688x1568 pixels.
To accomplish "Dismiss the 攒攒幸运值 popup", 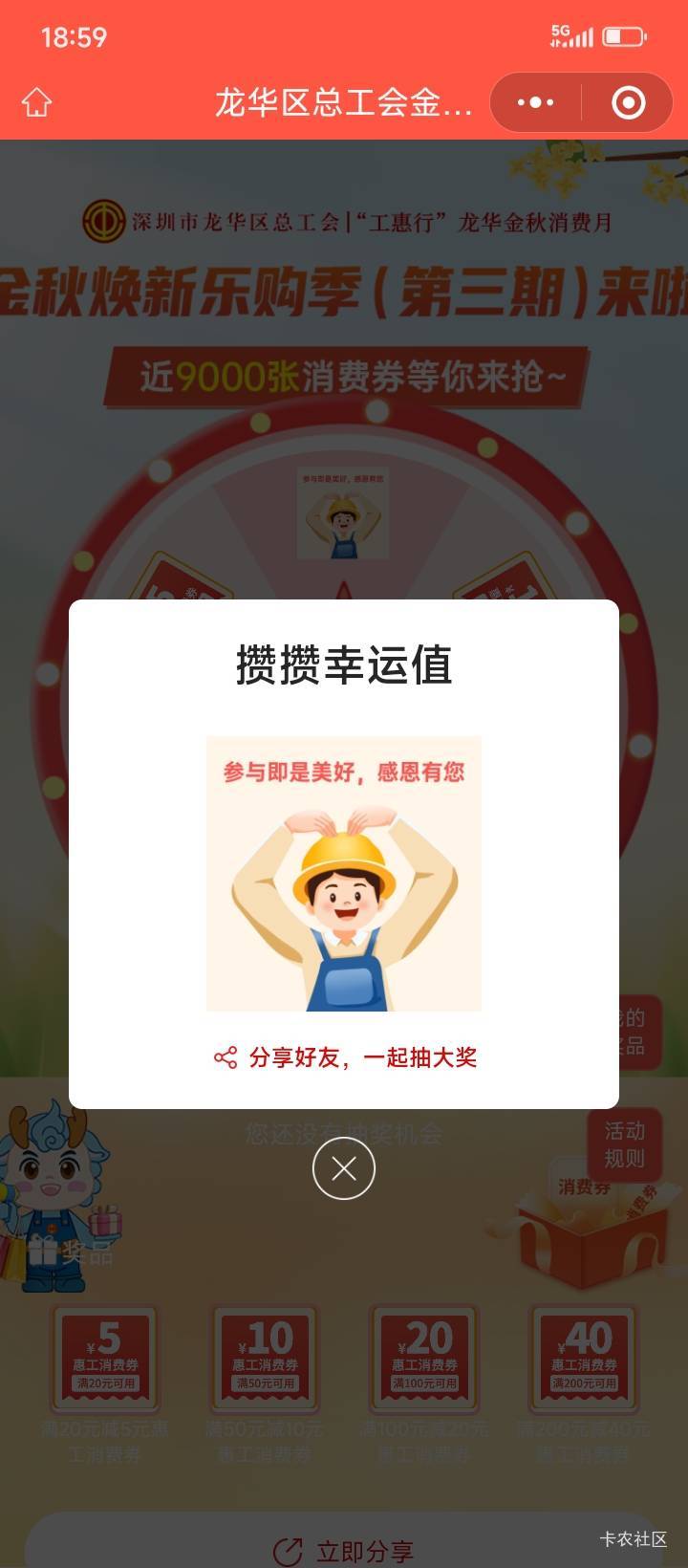I will click(x=344, y=1168).
